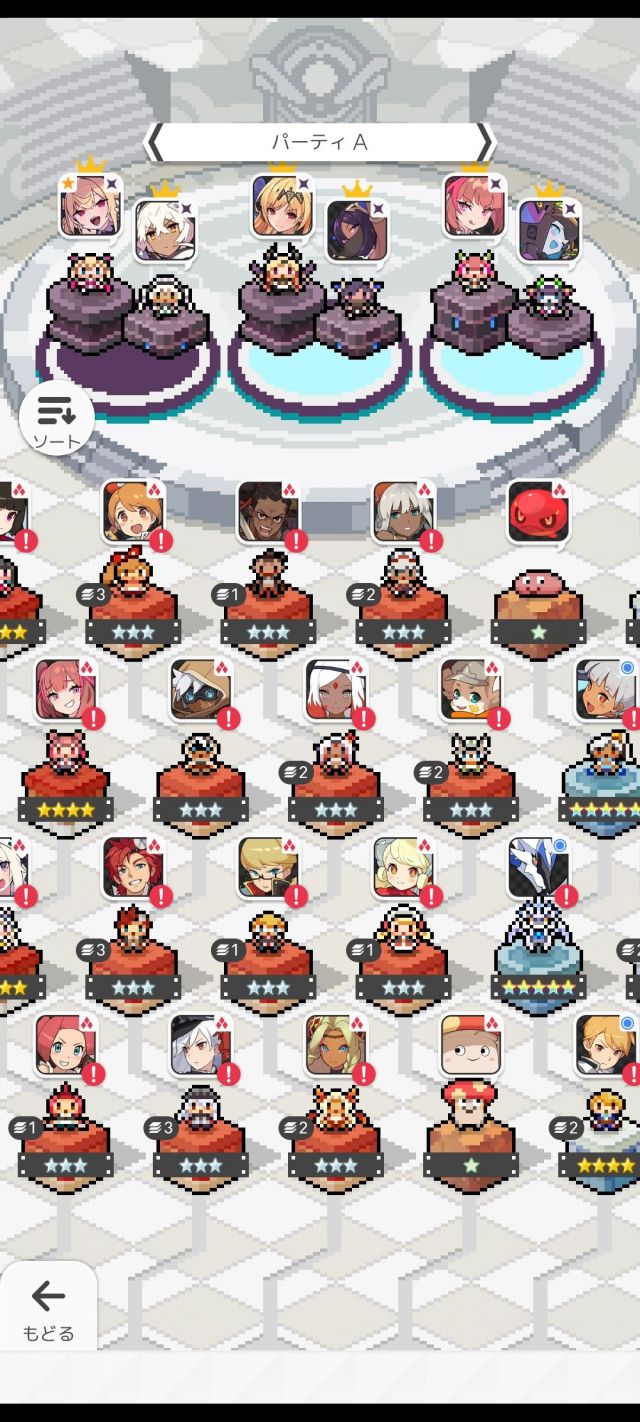Viewport: 640px width, 1422px height.
Task: Select the orange-haired girl hero portrait
Action: click(133, 512)
